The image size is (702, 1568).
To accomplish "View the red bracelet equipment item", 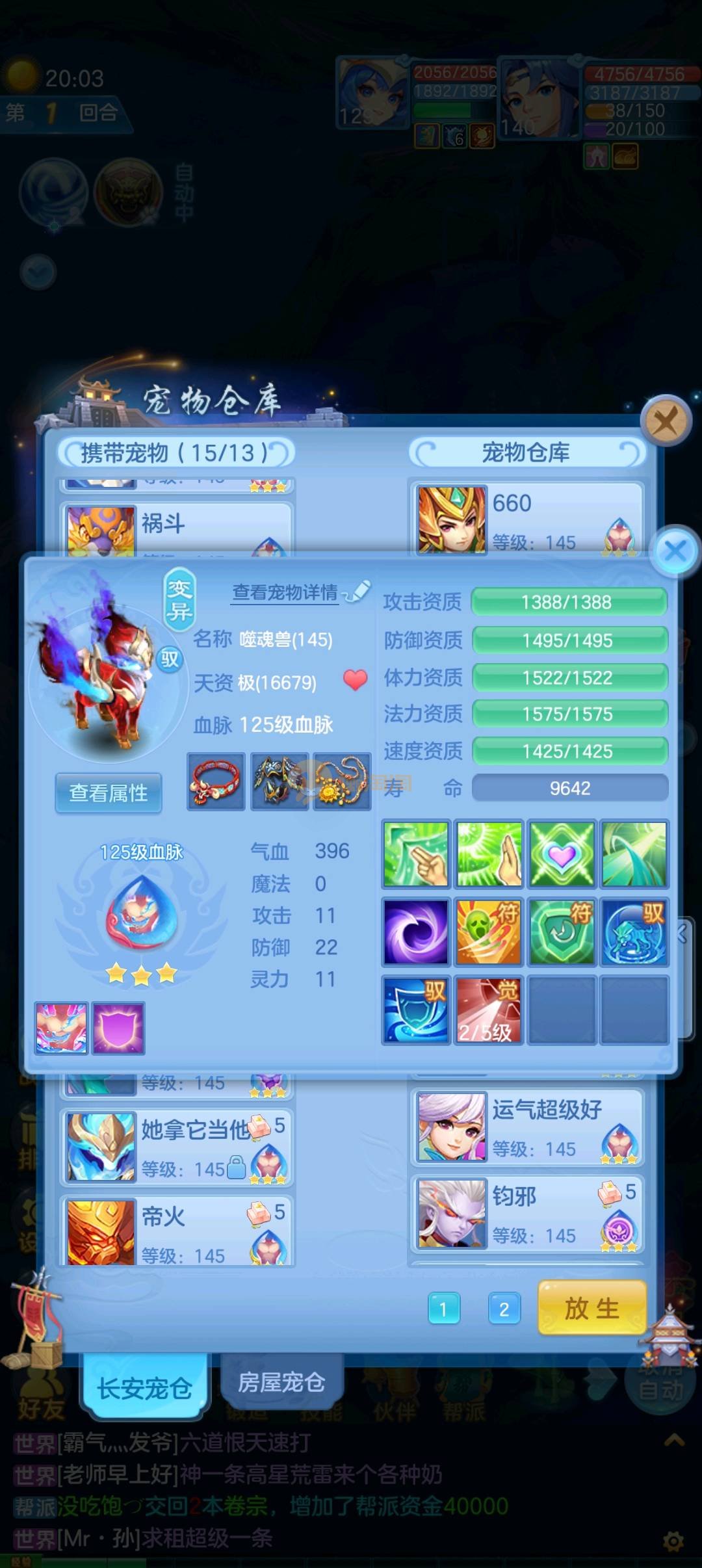I will tap(216, 781).
